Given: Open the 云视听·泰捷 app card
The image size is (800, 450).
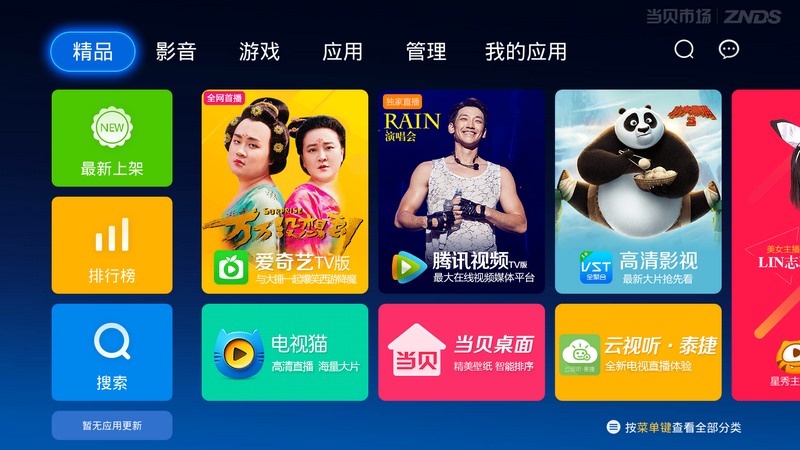Looking at the screenshot, I should point(638,353).
